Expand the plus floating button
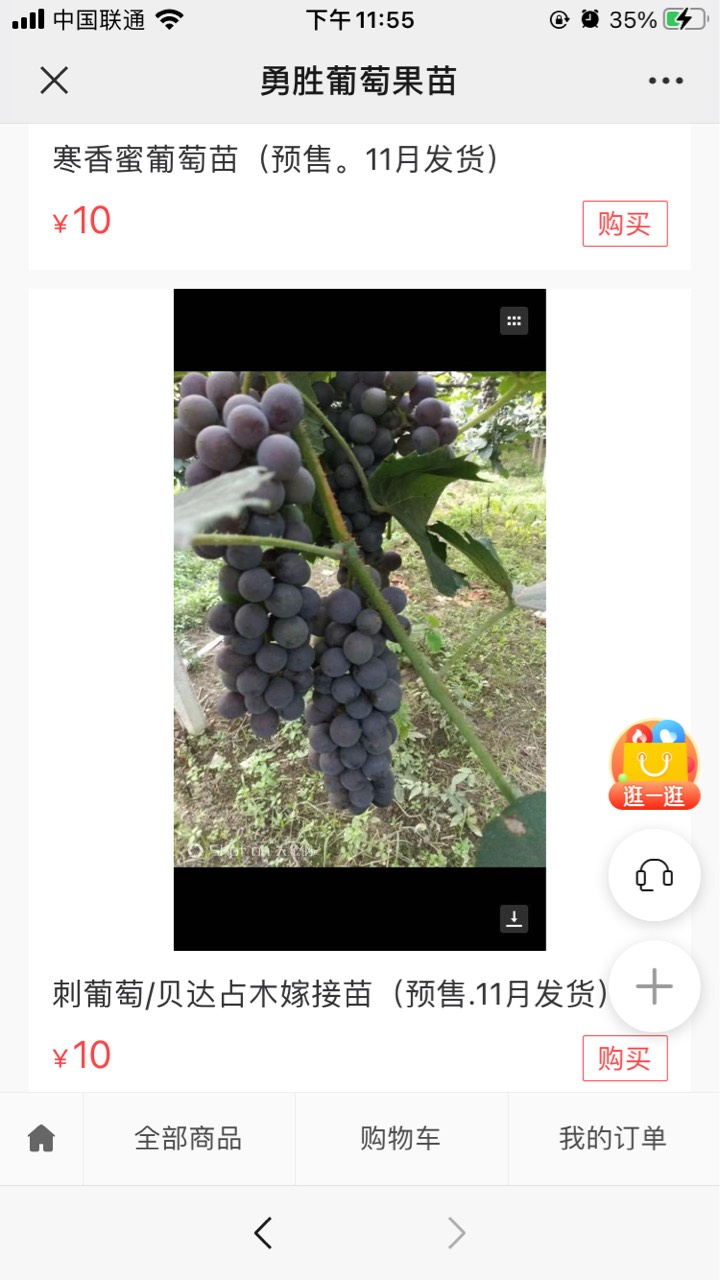 pos(654,987)
